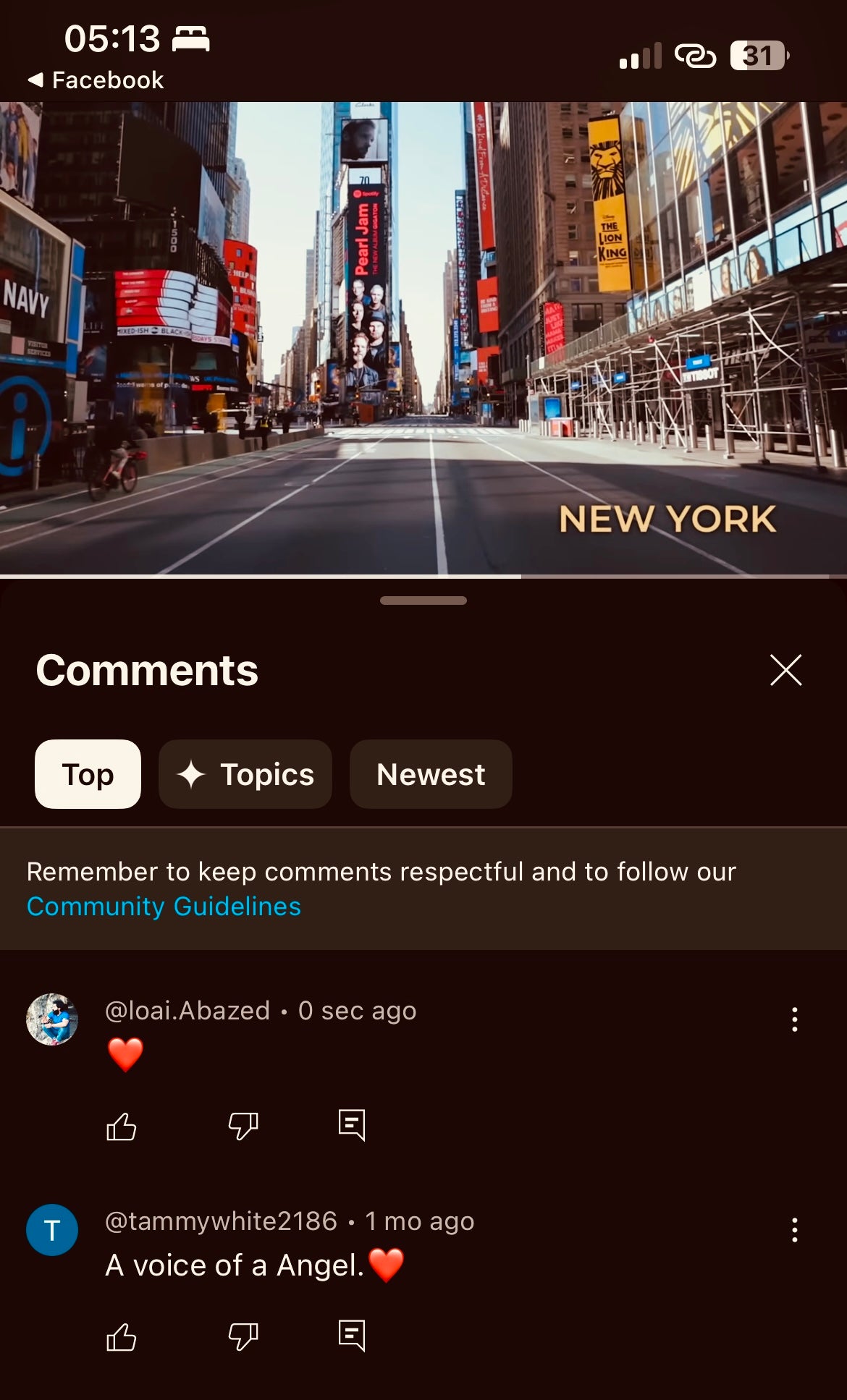Dislike the comment by @loai.Abazed

243,1126
